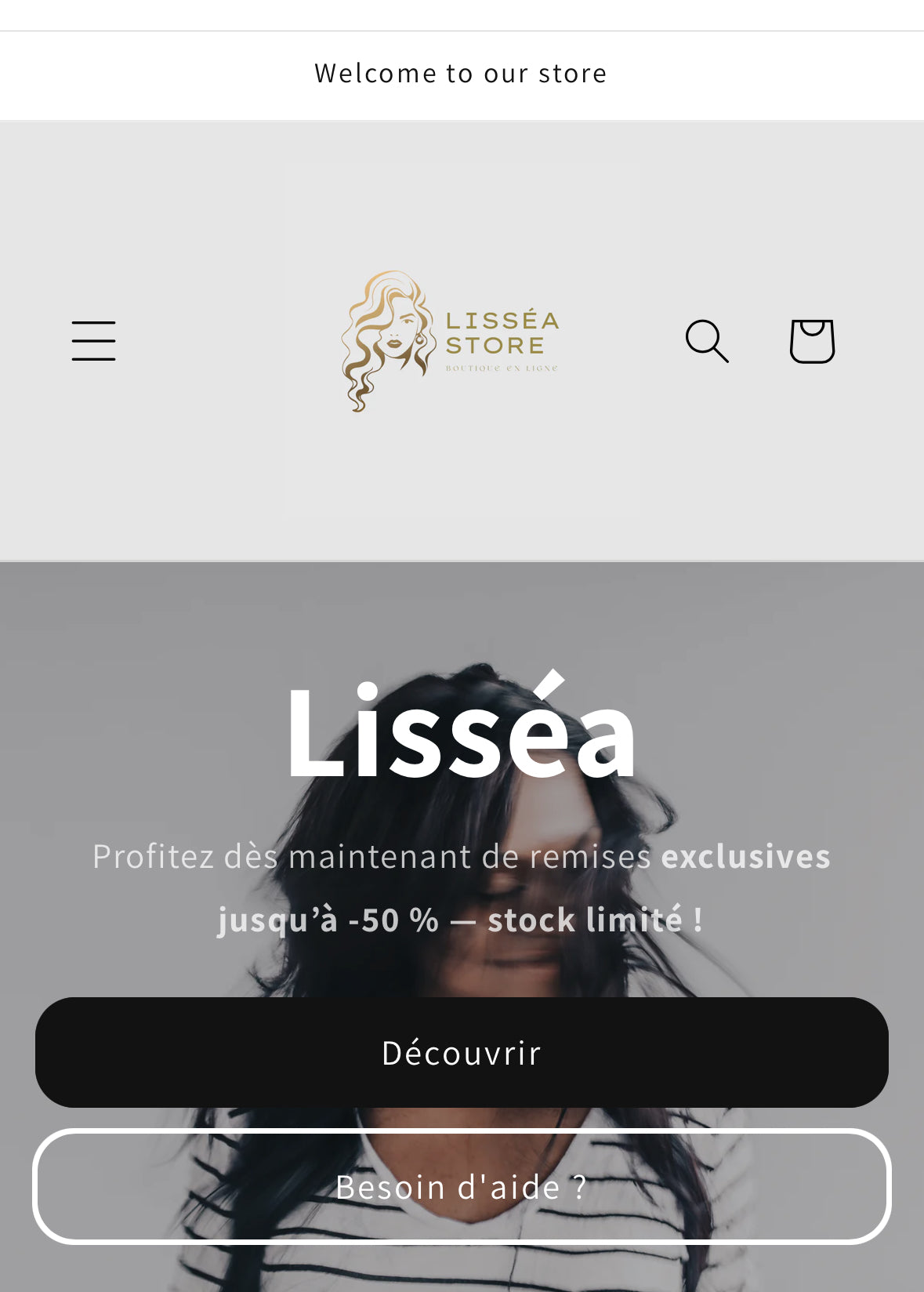Tap the Lisséa Store logo to go home

451,341
